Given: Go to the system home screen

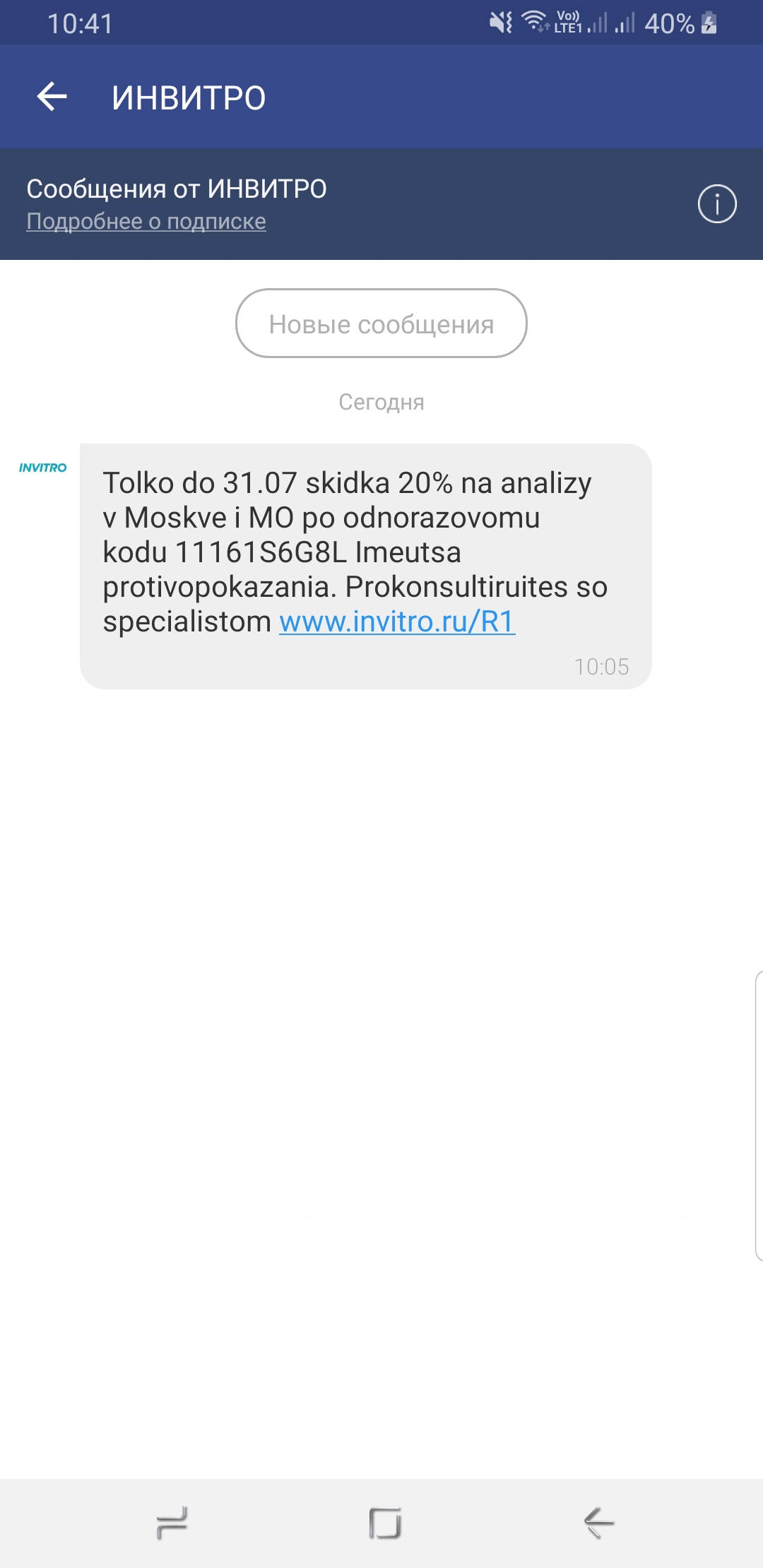Looking at the screenshot, I should 385,1523.
